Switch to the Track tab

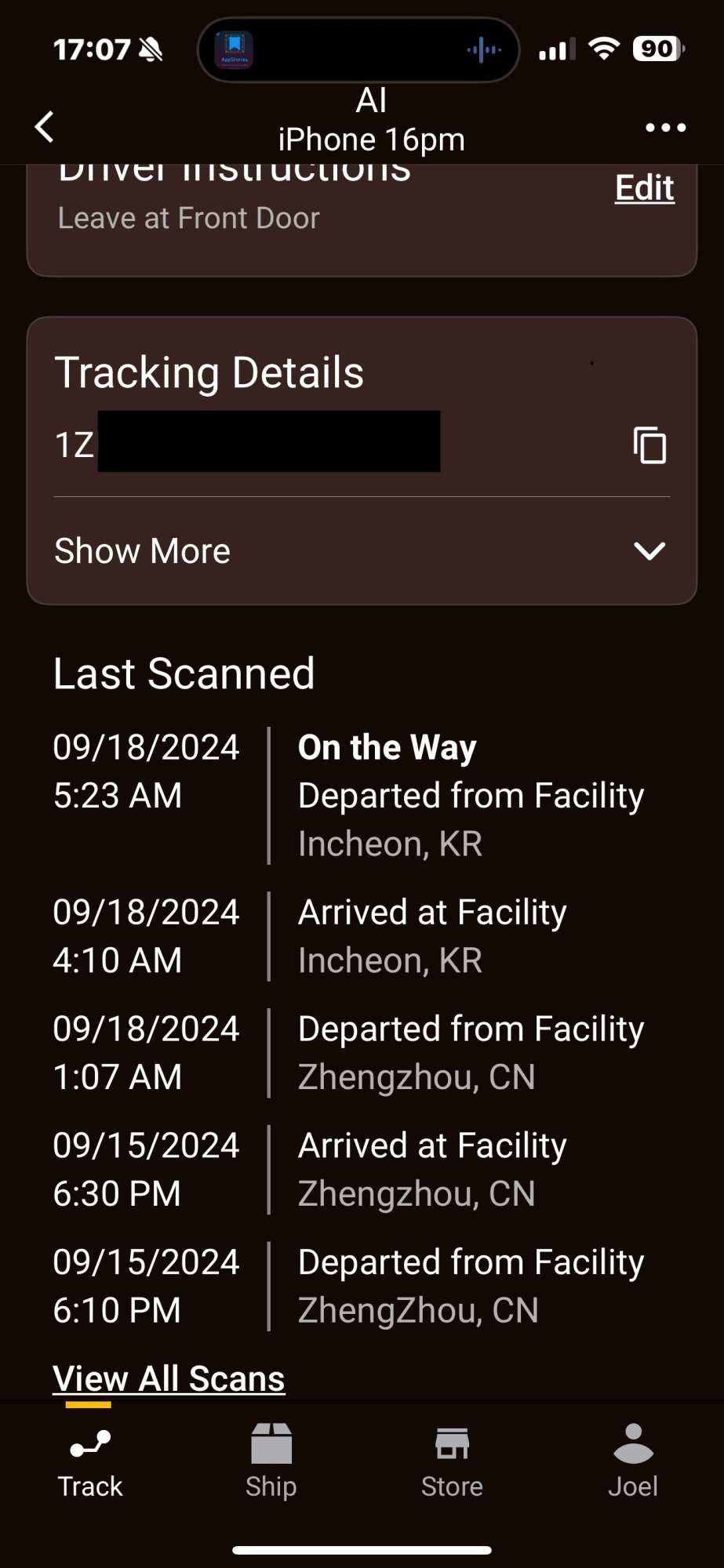[x=90, y=1461]
